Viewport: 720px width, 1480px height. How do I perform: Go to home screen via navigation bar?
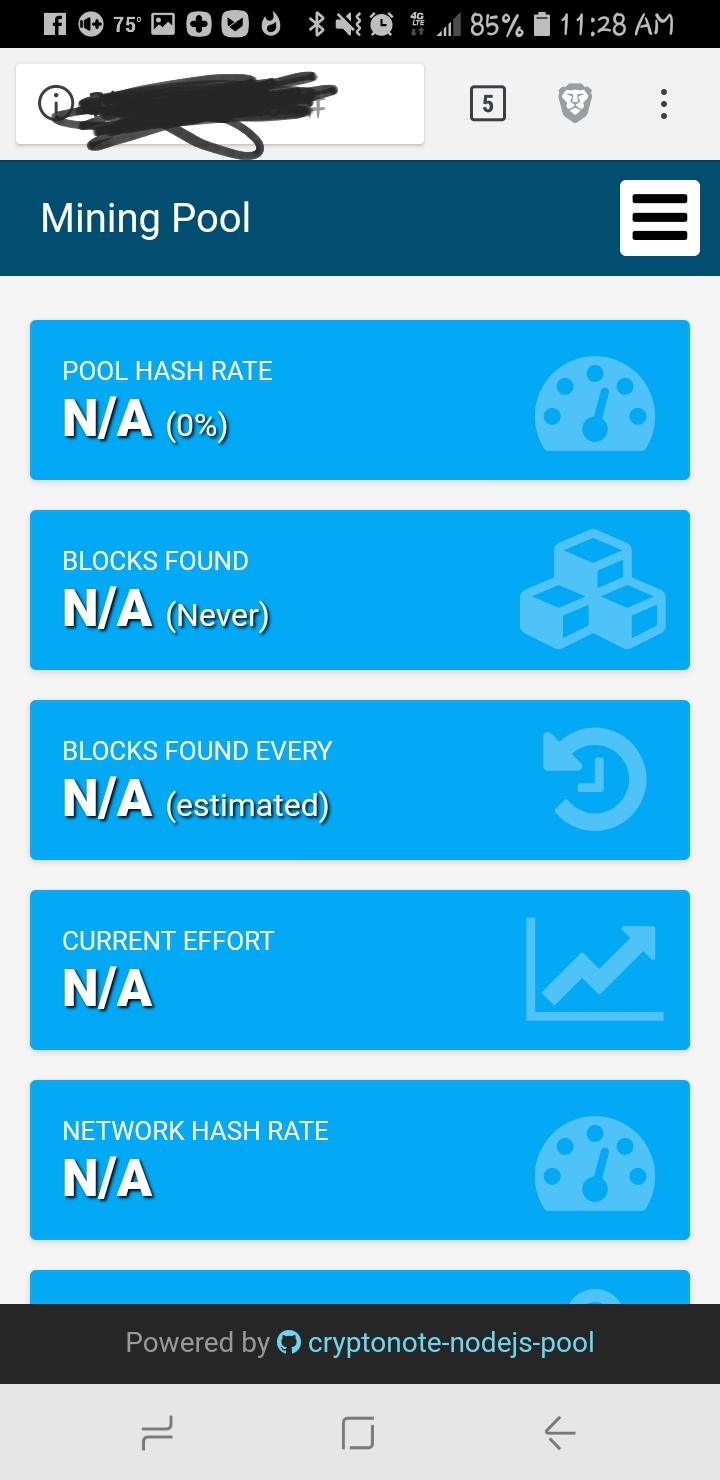click(359, 1433)
